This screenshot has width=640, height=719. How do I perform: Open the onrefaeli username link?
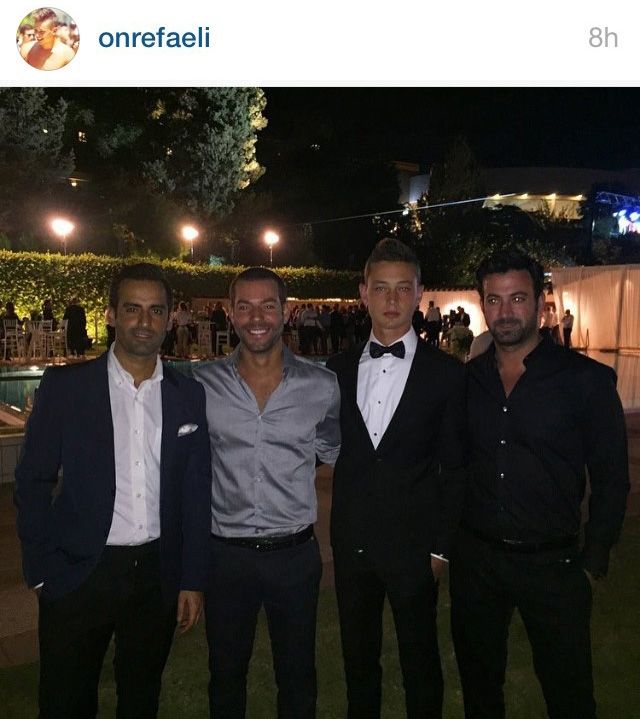(x=154, y=39)
